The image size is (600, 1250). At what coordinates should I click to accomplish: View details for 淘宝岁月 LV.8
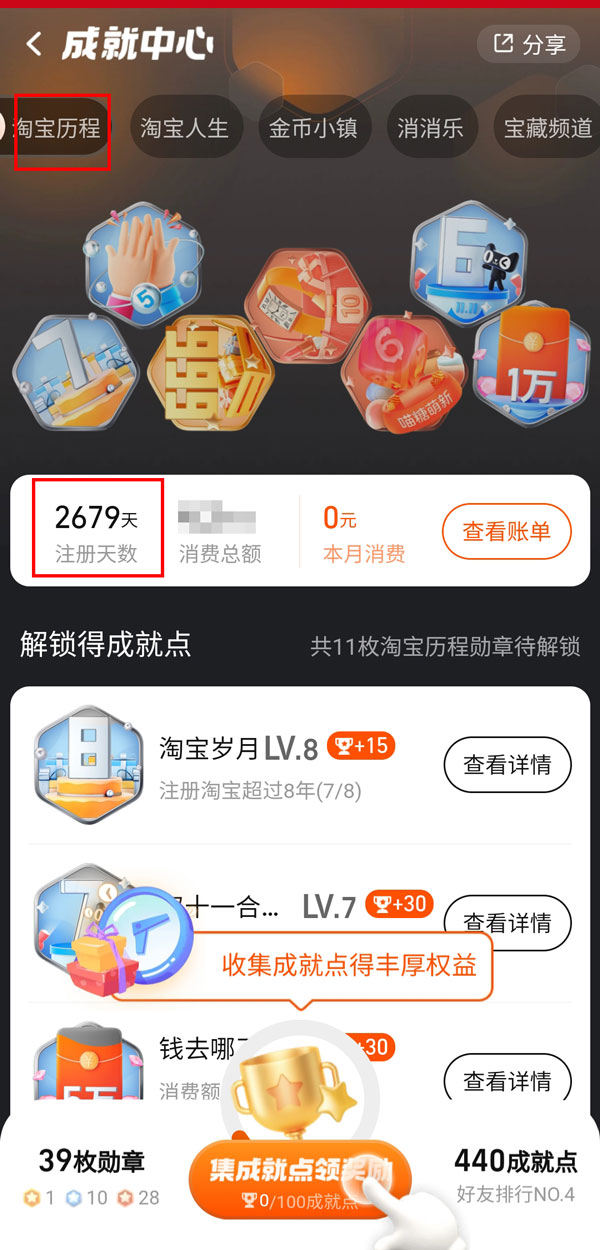click(x=507, y=765)
